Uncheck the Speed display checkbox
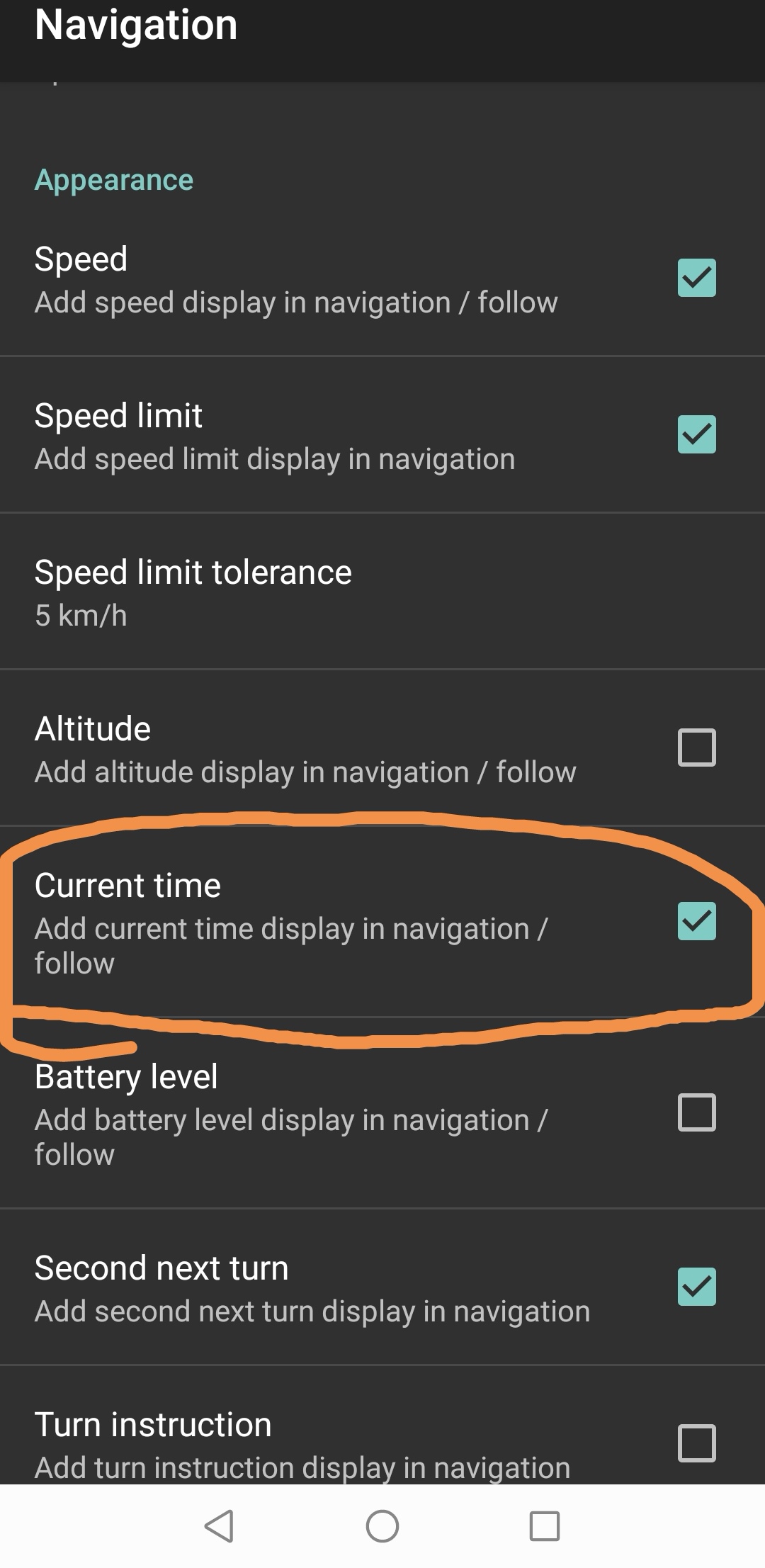This screenshot has width=765, height=1568. click(x=696, y=278)
